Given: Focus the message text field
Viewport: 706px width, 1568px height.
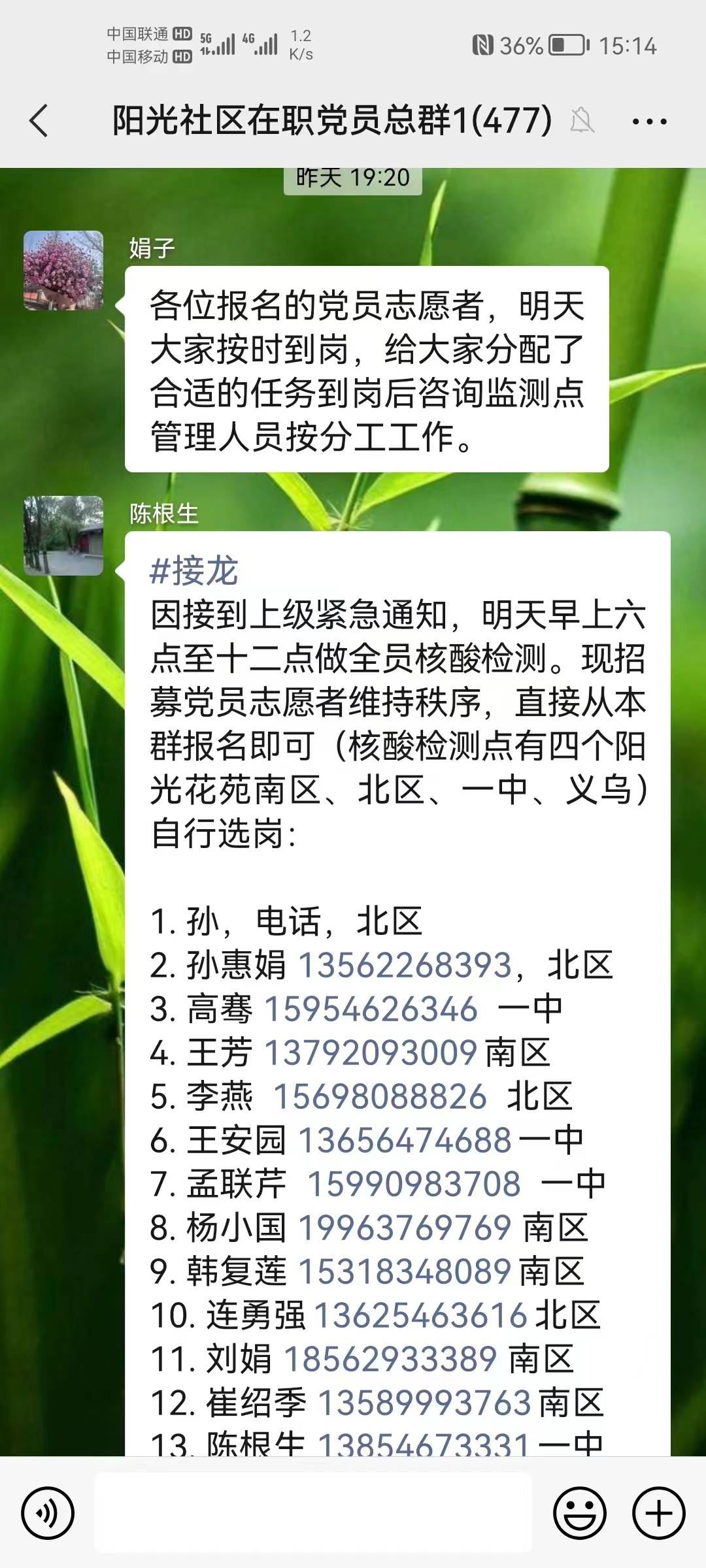Looking at the screenshot, I should [314, 1513].
